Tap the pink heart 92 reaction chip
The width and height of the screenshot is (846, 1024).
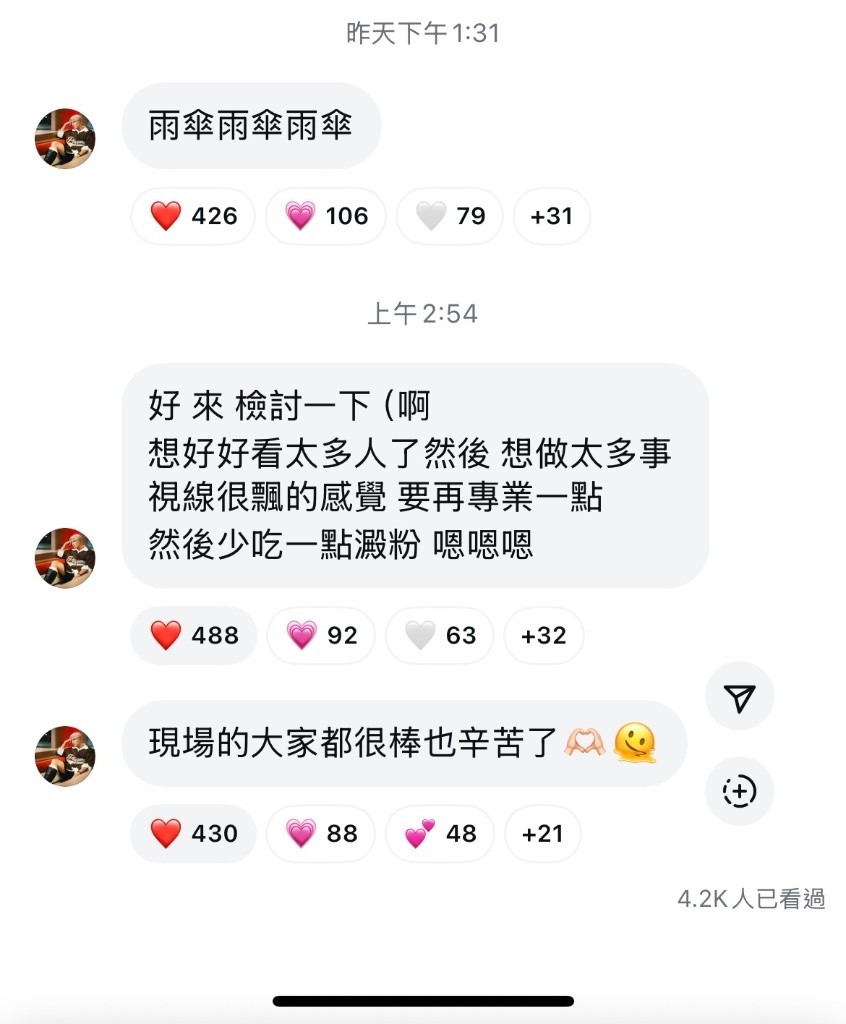pos(321,636)
